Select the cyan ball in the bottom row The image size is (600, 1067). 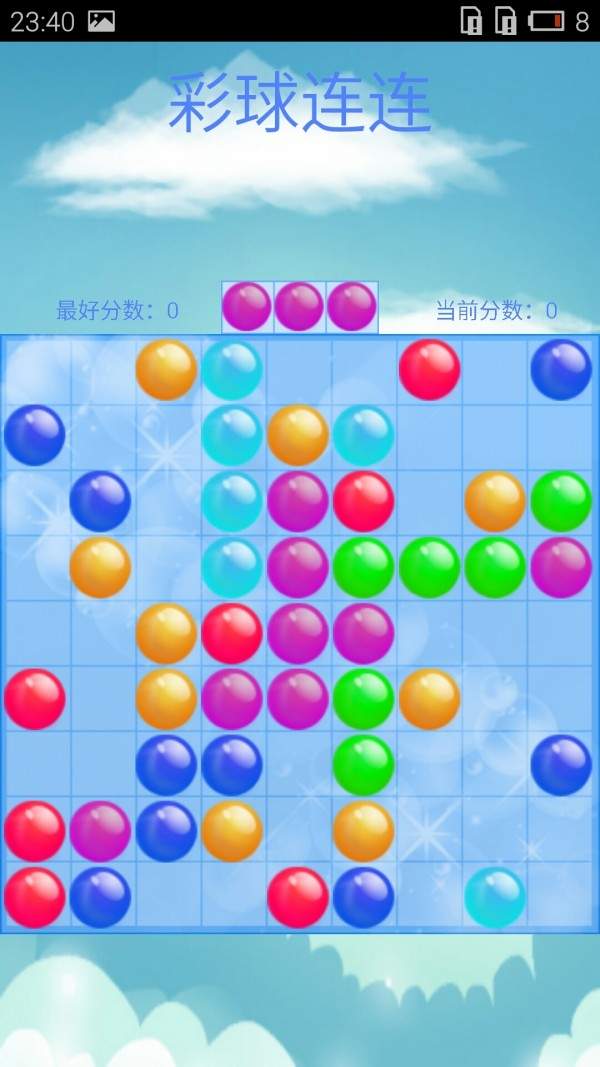coord(495,897)
